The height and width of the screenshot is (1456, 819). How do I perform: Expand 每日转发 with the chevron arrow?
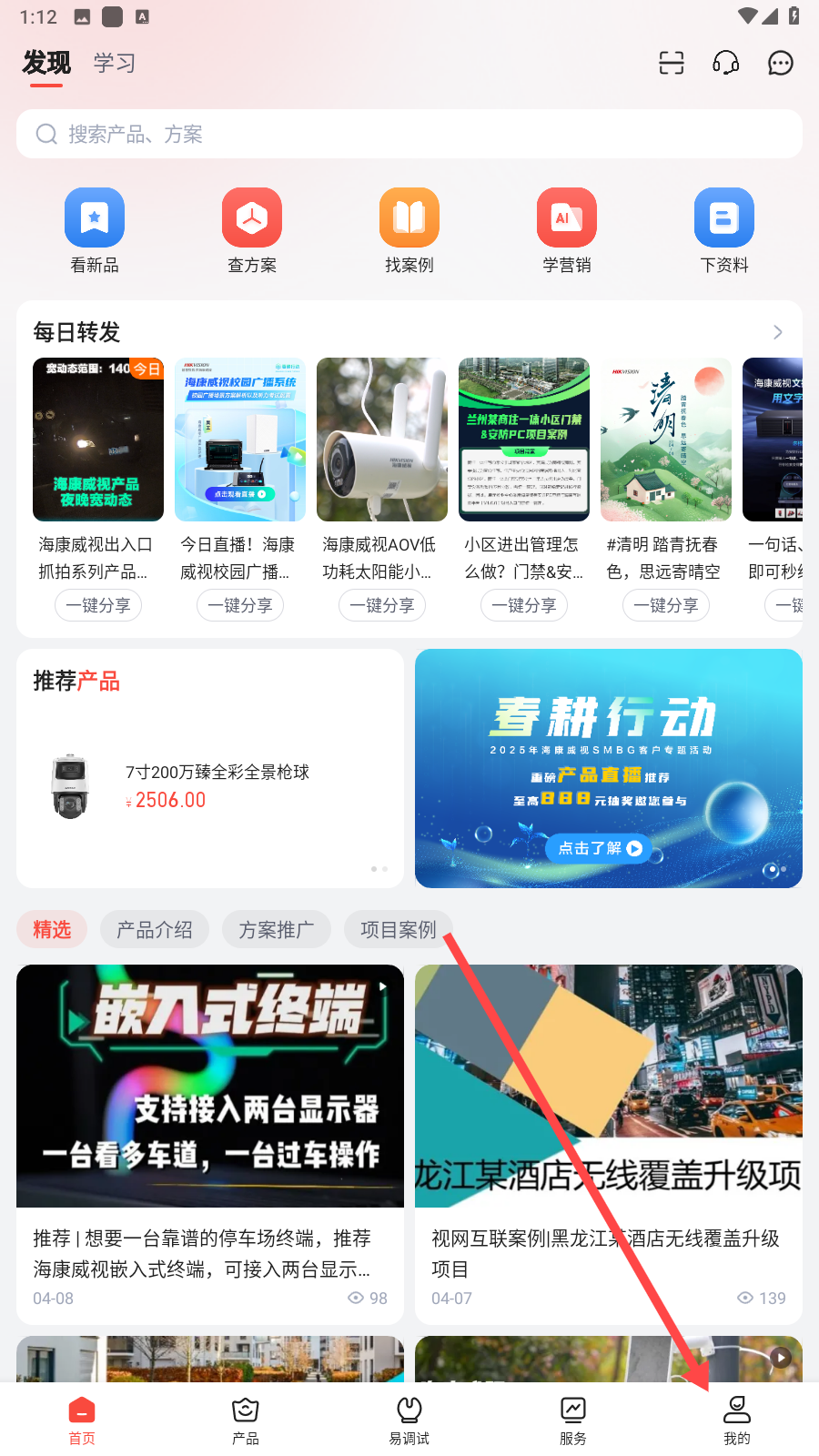point(777,332)
